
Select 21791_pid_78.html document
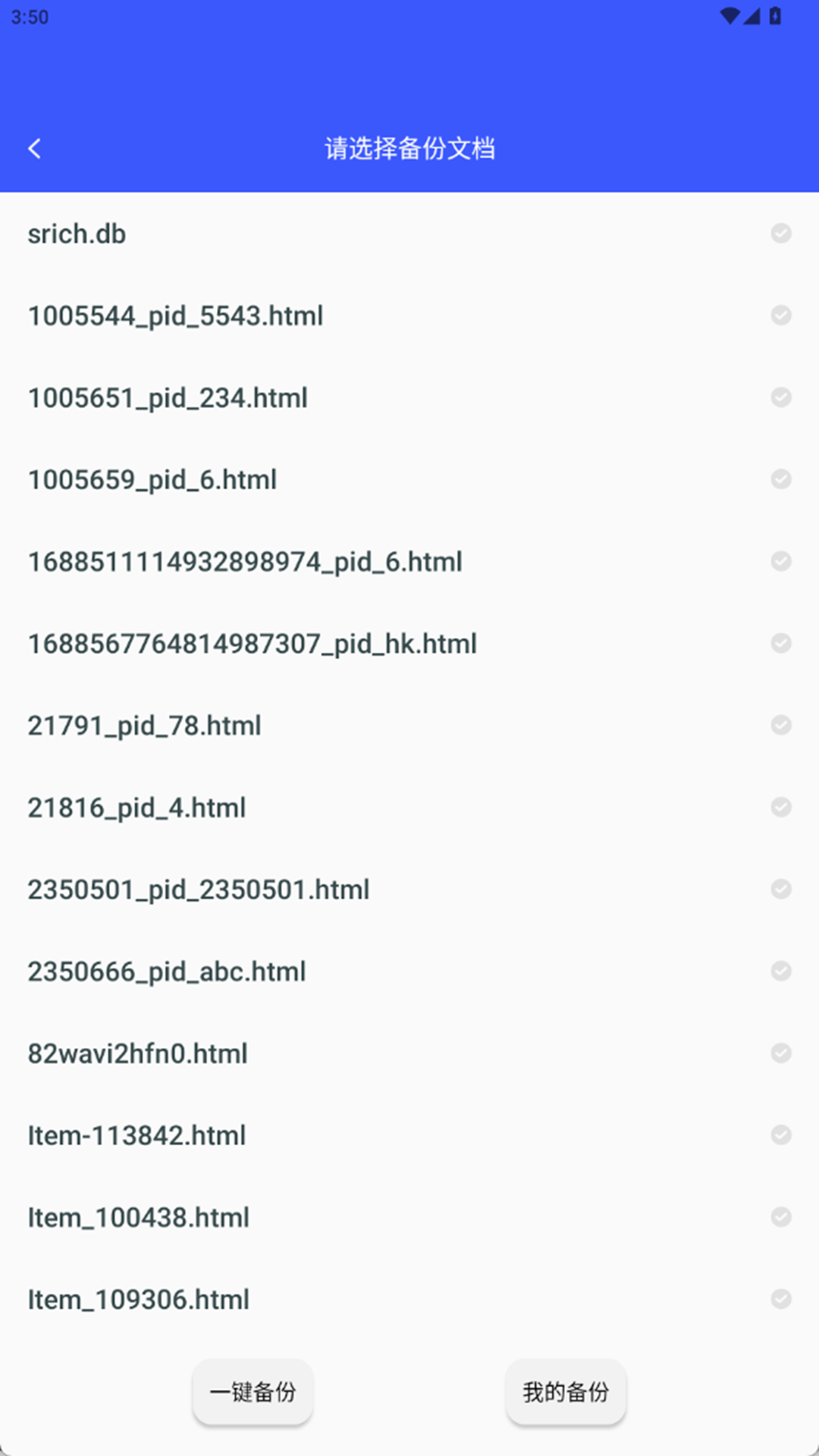pyautogui.click(x=781, y=725)
